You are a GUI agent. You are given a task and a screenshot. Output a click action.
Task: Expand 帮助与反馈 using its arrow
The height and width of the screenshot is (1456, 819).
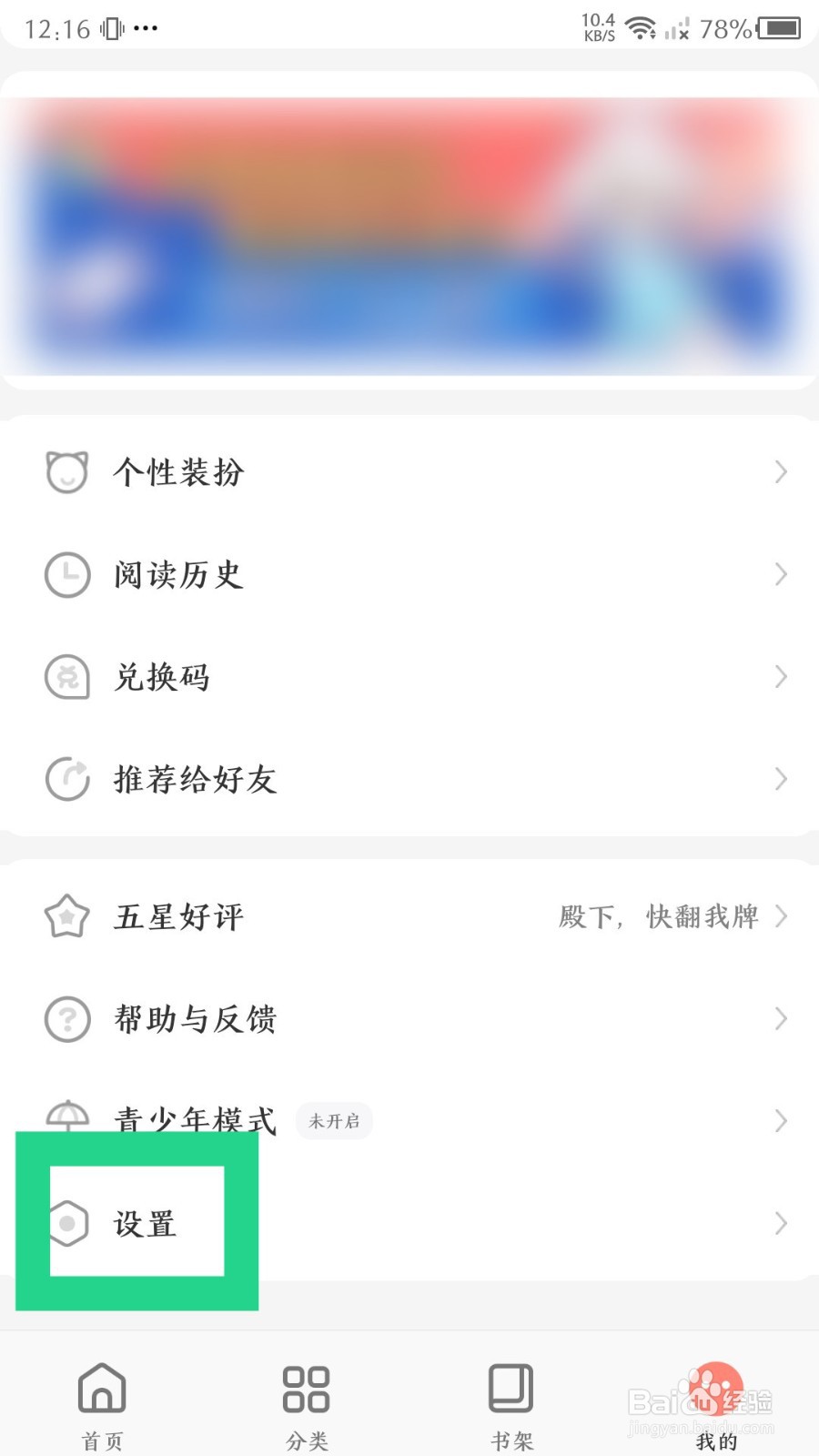(781, 1019)
